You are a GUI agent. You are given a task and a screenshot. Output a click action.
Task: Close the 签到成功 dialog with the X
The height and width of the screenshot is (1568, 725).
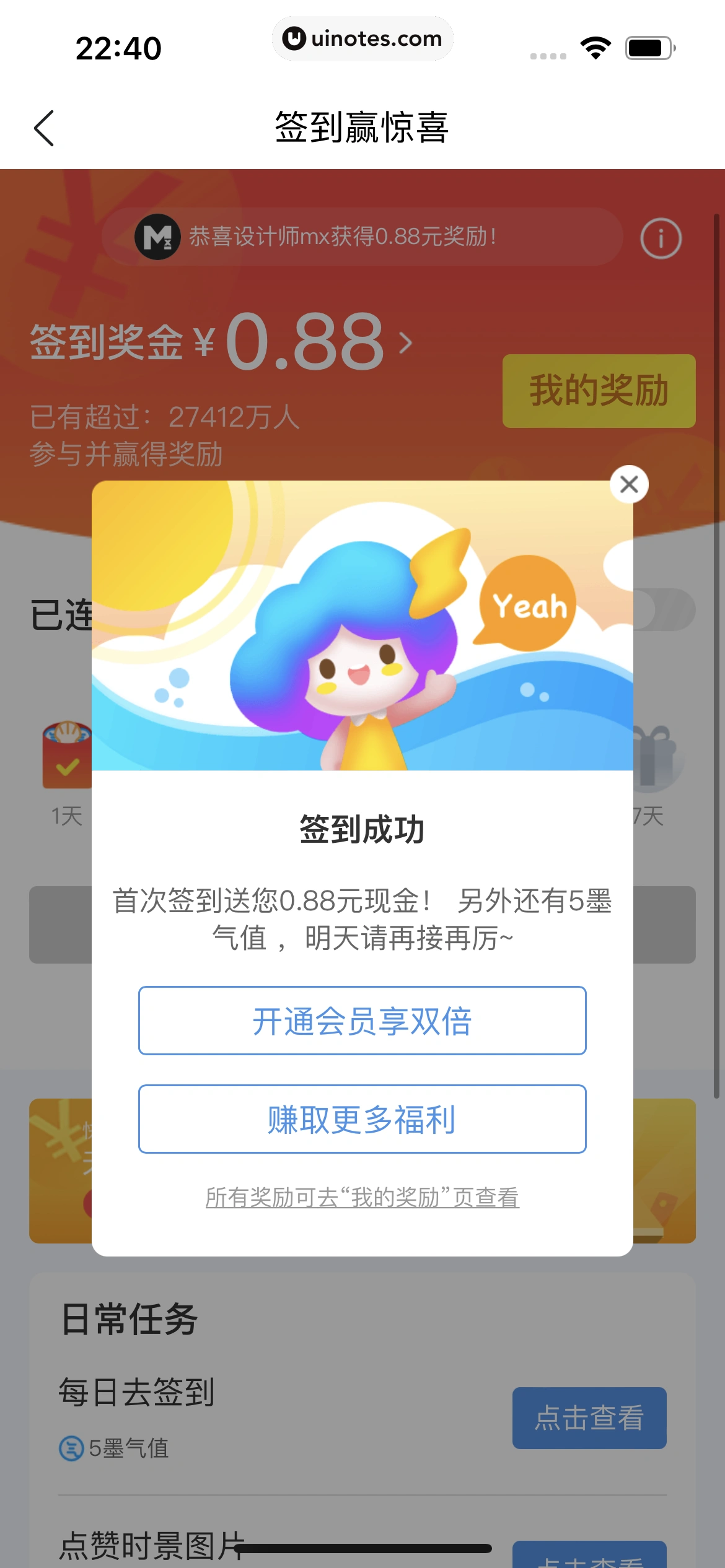628,485
